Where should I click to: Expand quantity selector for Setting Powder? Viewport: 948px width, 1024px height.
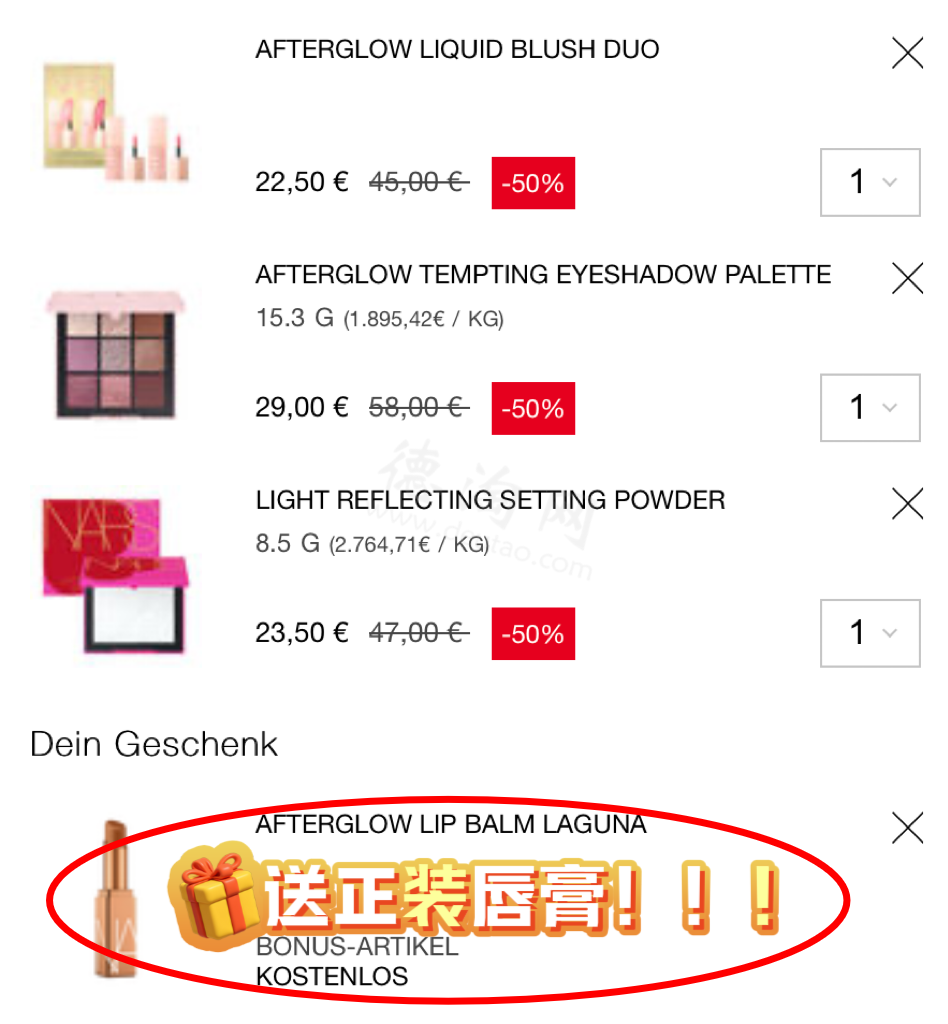coord(869,632)
